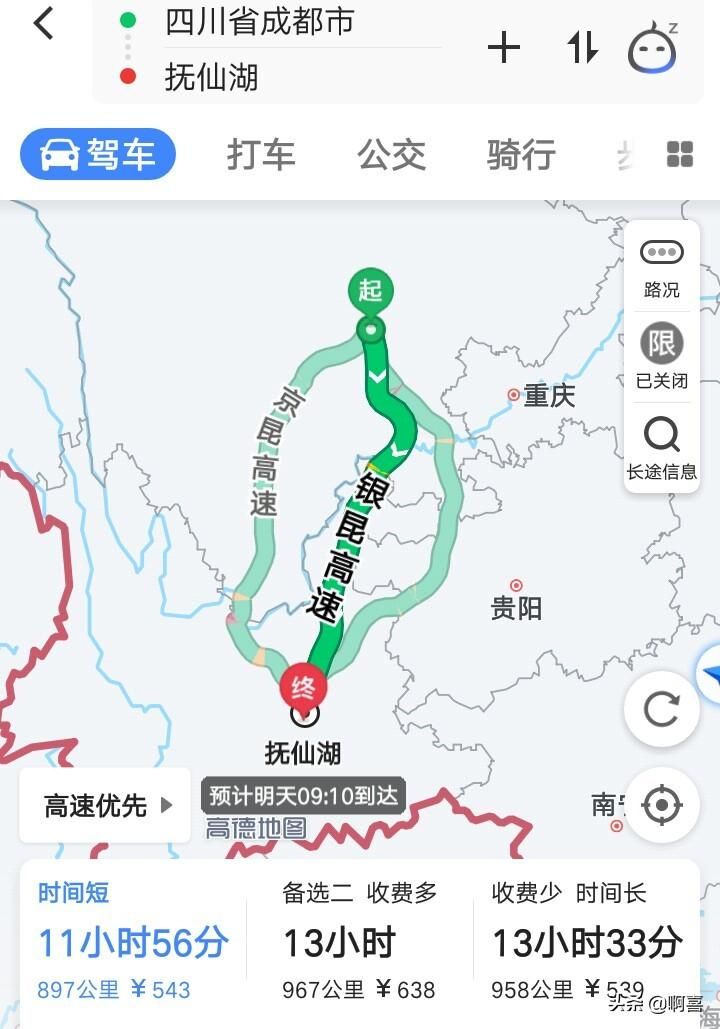720x1029 pixels.
Task: Edit the destination 抚仙湖
Action: click(212, 77)
